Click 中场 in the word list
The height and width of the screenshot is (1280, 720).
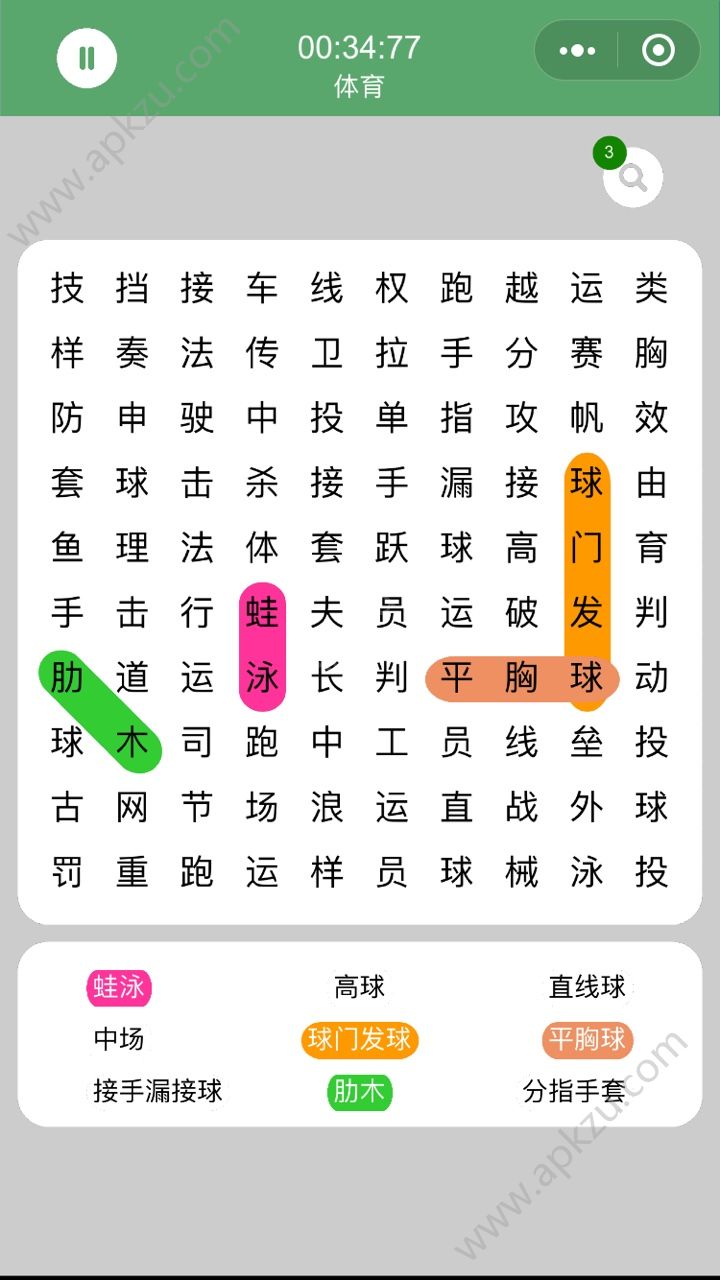coord(117,1040)
